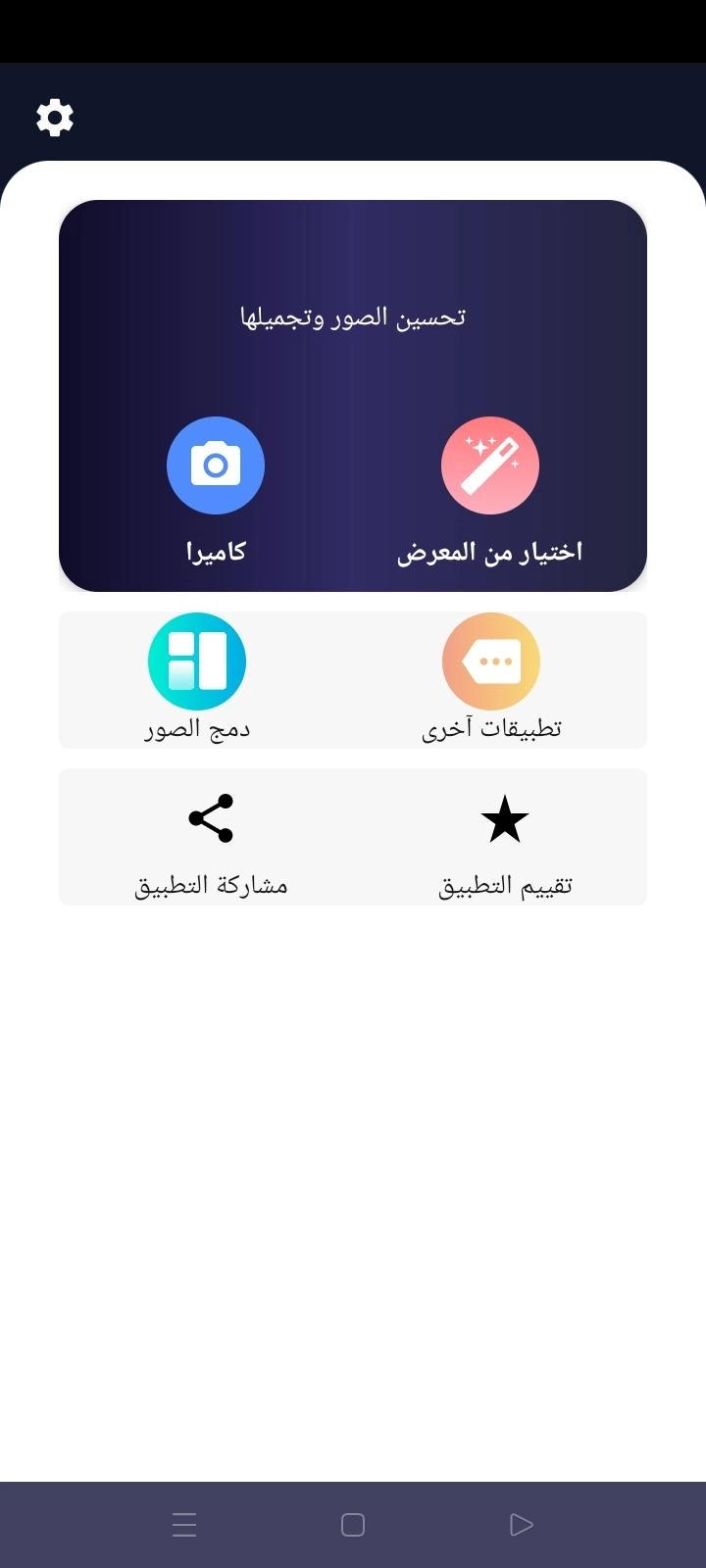The height and width of the screenshot is (1568, 706).
Task: Open the كاميرا camera option
Action: (216, 492)
